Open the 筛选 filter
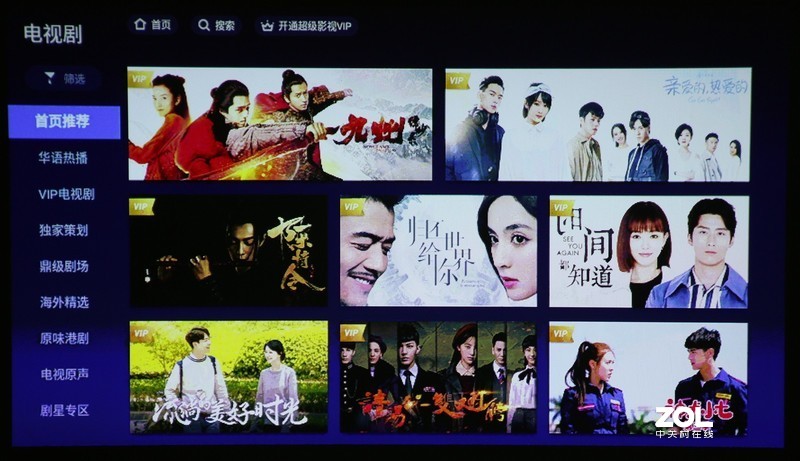 click(65, 78)
